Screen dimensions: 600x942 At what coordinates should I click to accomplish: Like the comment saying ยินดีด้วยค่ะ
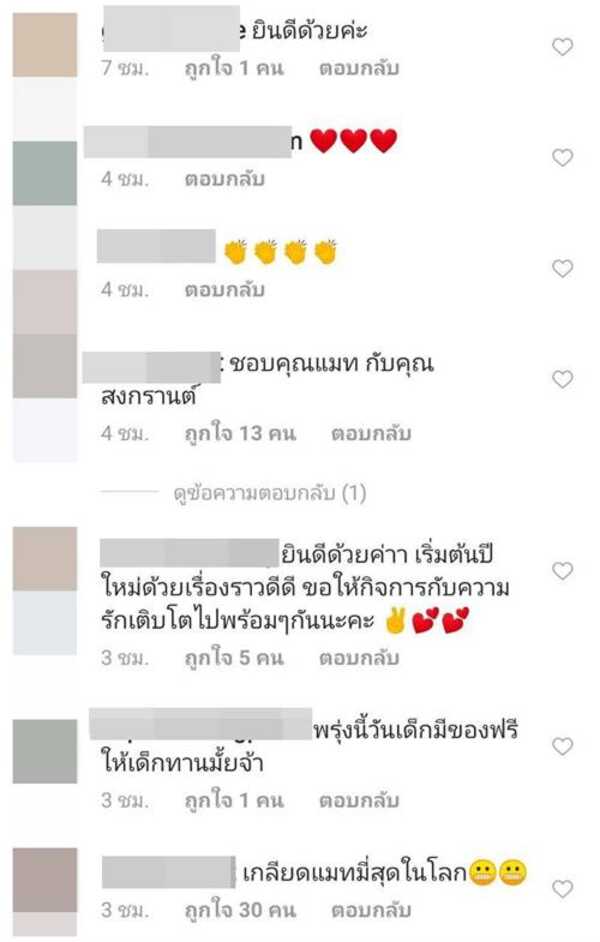click(x=563, y=46)
